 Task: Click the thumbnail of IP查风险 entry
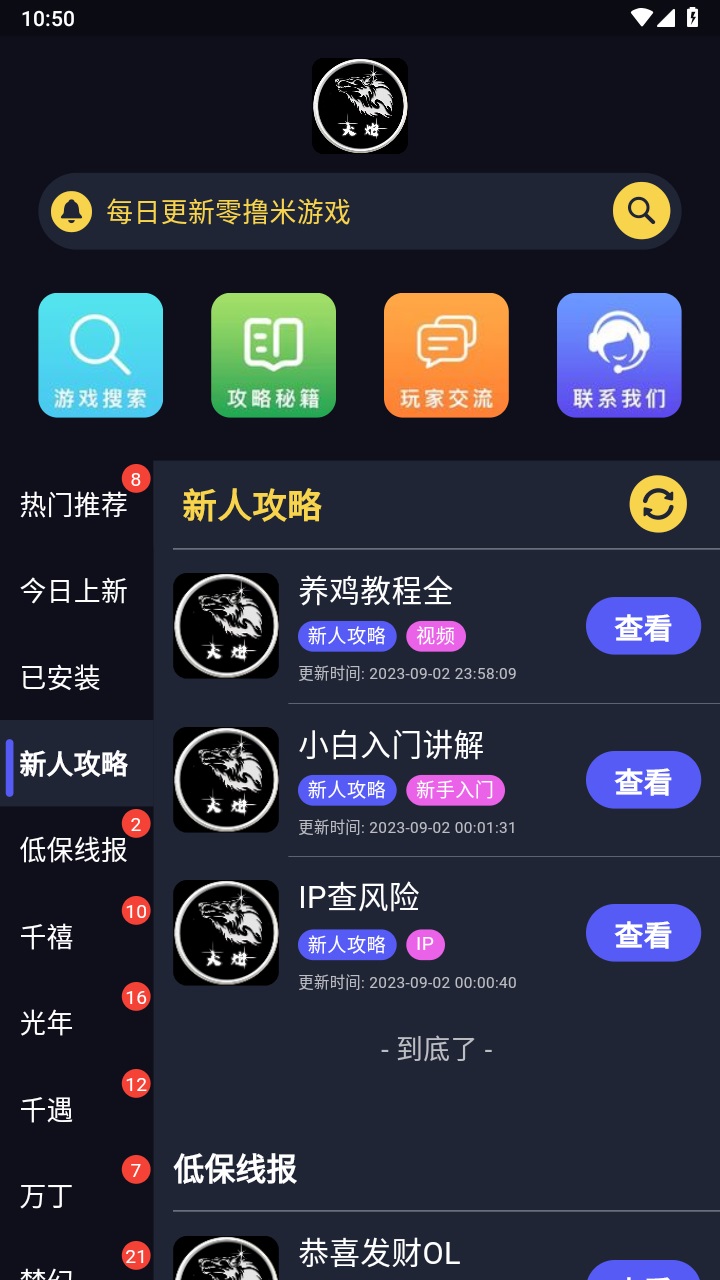(226, 932)
